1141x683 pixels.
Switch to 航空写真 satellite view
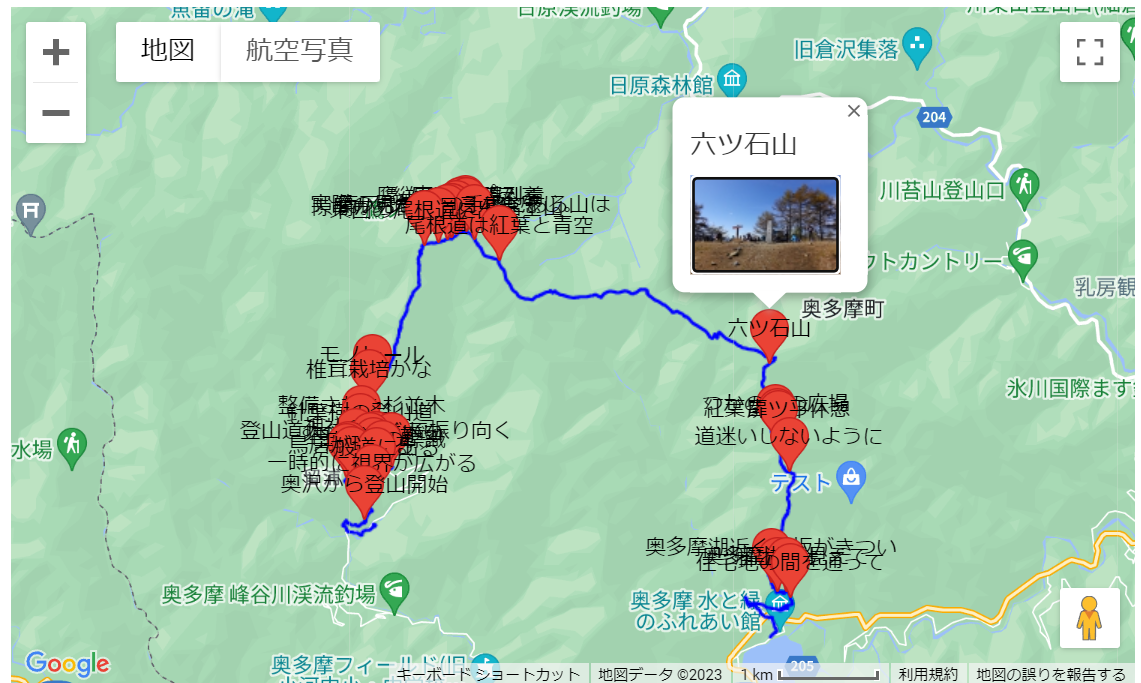pos(299,51)
